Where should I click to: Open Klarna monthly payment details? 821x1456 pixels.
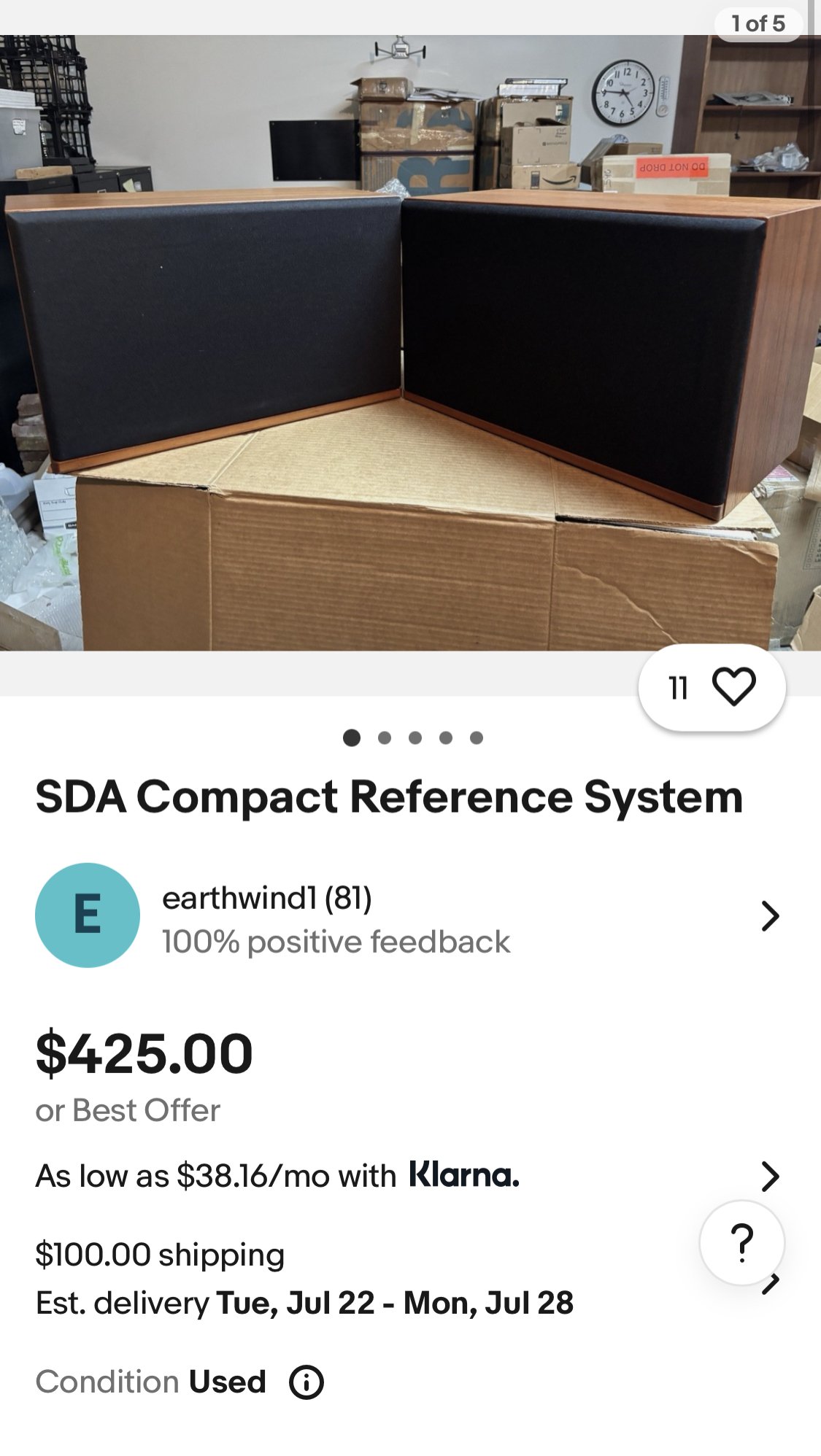point(409,1176)
